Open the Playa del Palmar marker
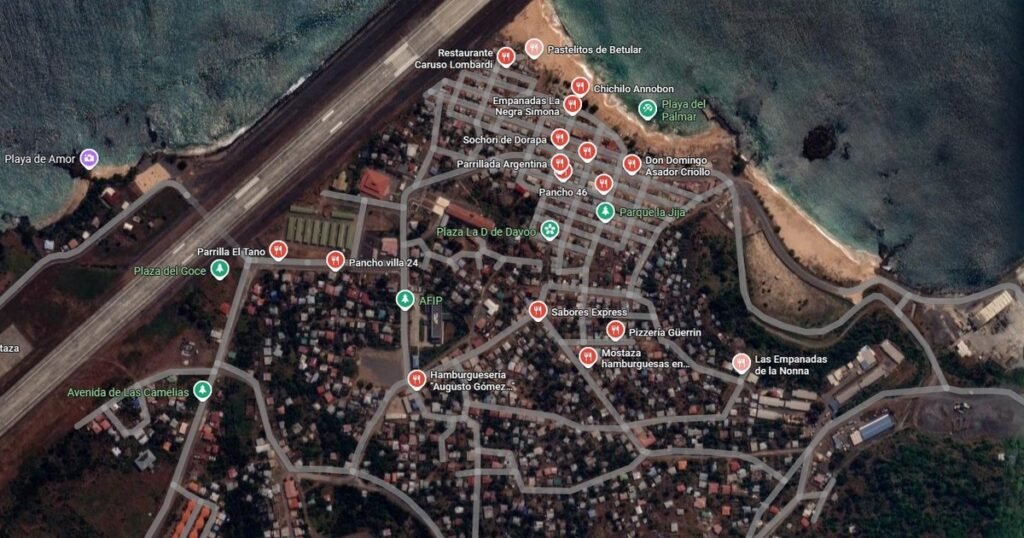The height and width of the screenshot is (538, 1024). pyautogui.click(x=647, y=108)
